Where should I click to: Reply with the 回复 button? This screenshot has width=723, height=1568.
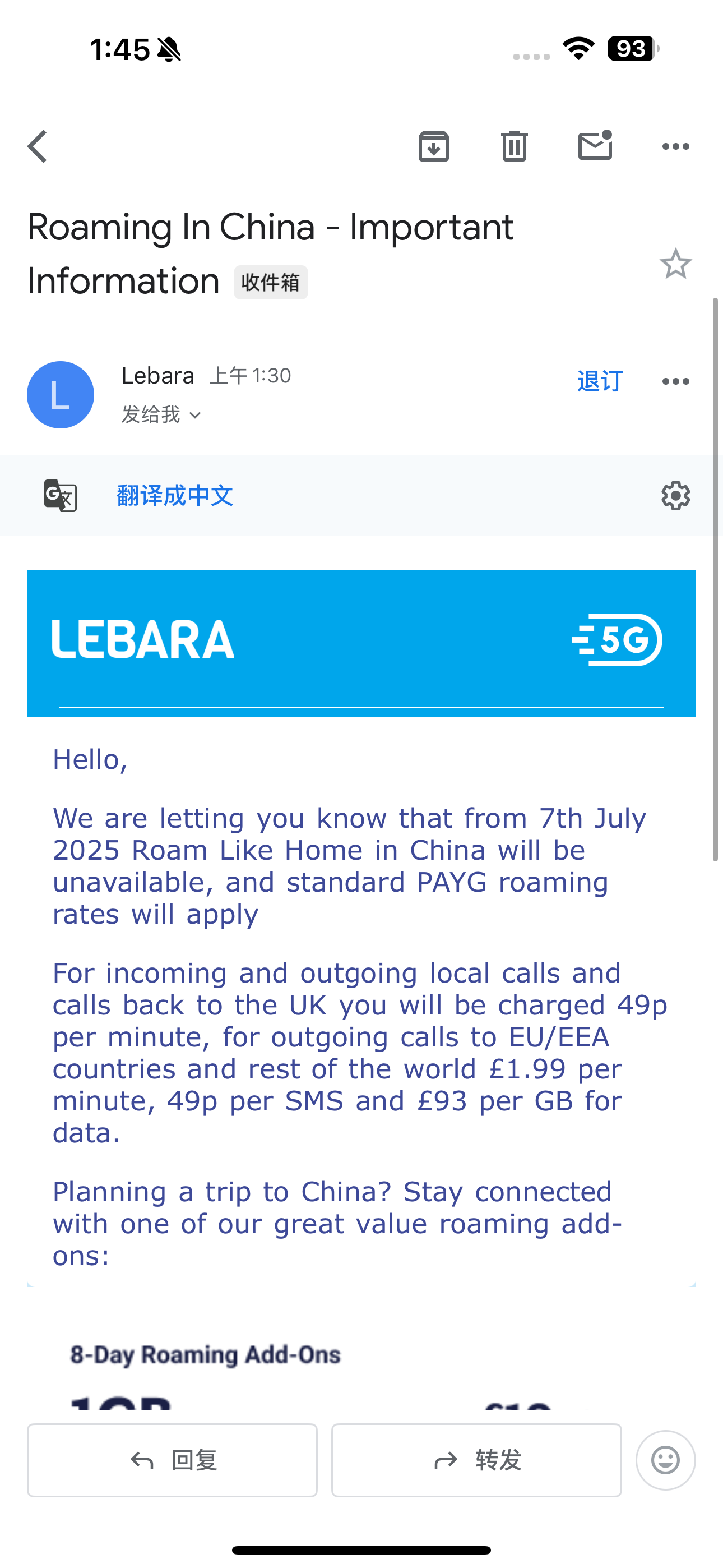(172, 1460)
